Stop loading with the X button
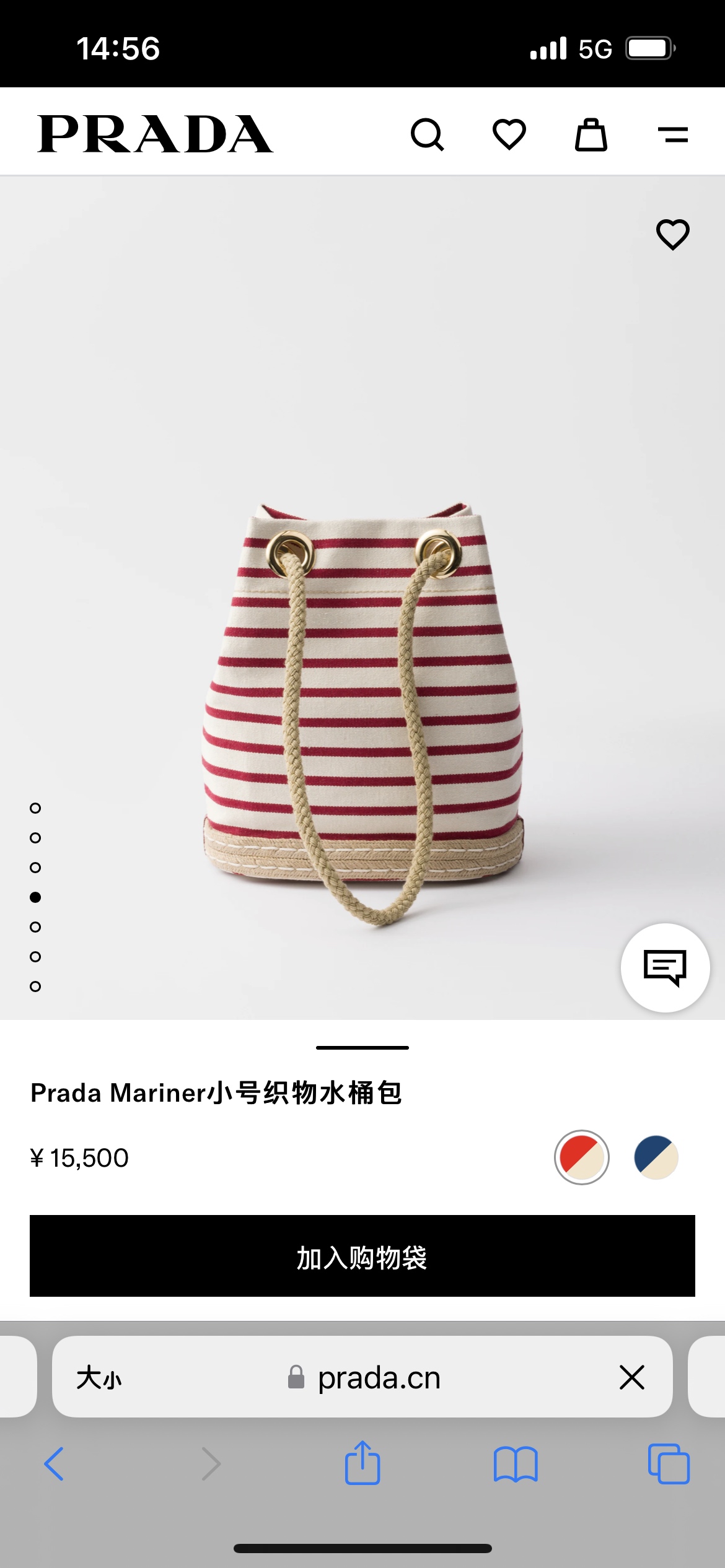The width and height of the screenshot is (725, 1568). click(631, 1377)
